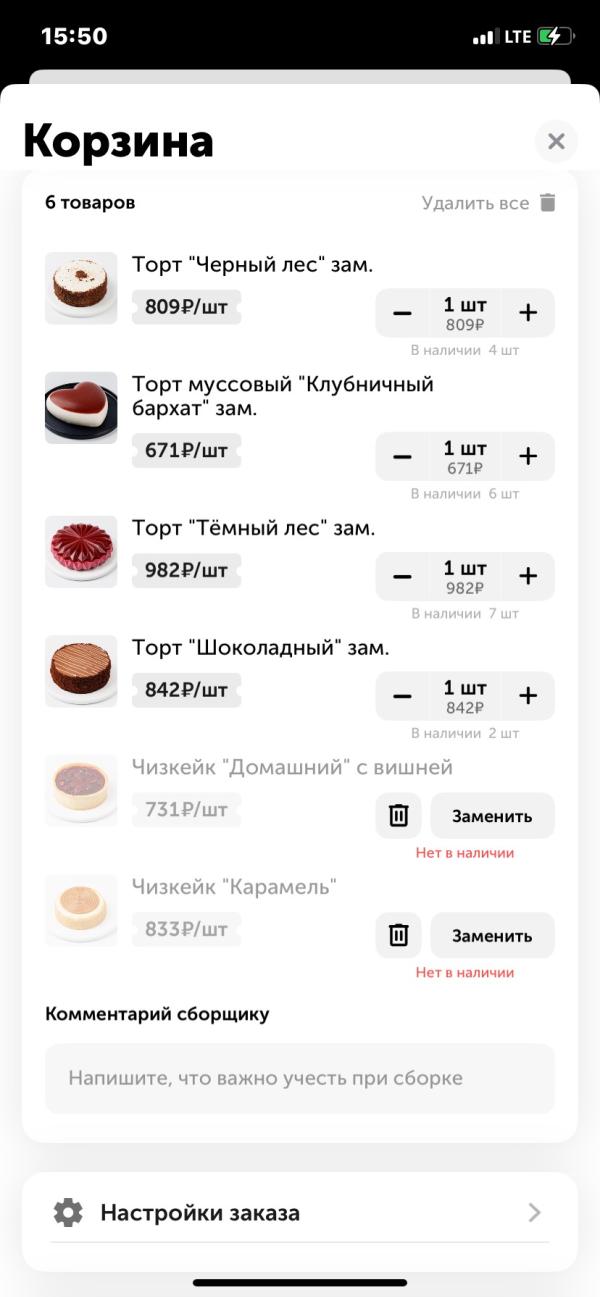Viewport: 600px width, 1297px height.
Task: Close the Корзина cart sheet
Action: pyautogui.click(x=556, y=141)
